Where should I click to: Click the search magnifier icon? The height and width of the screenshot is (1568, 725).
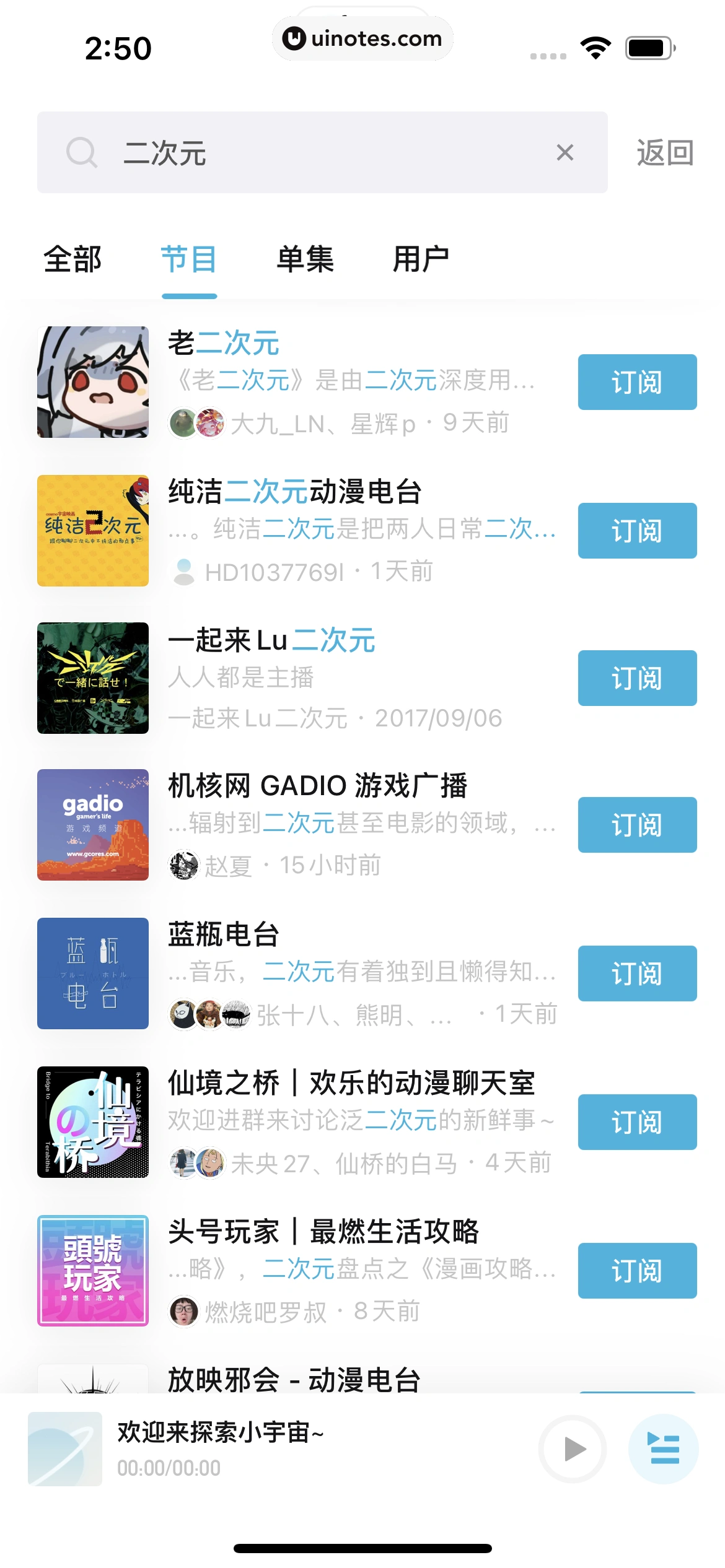tap(81, 153)
